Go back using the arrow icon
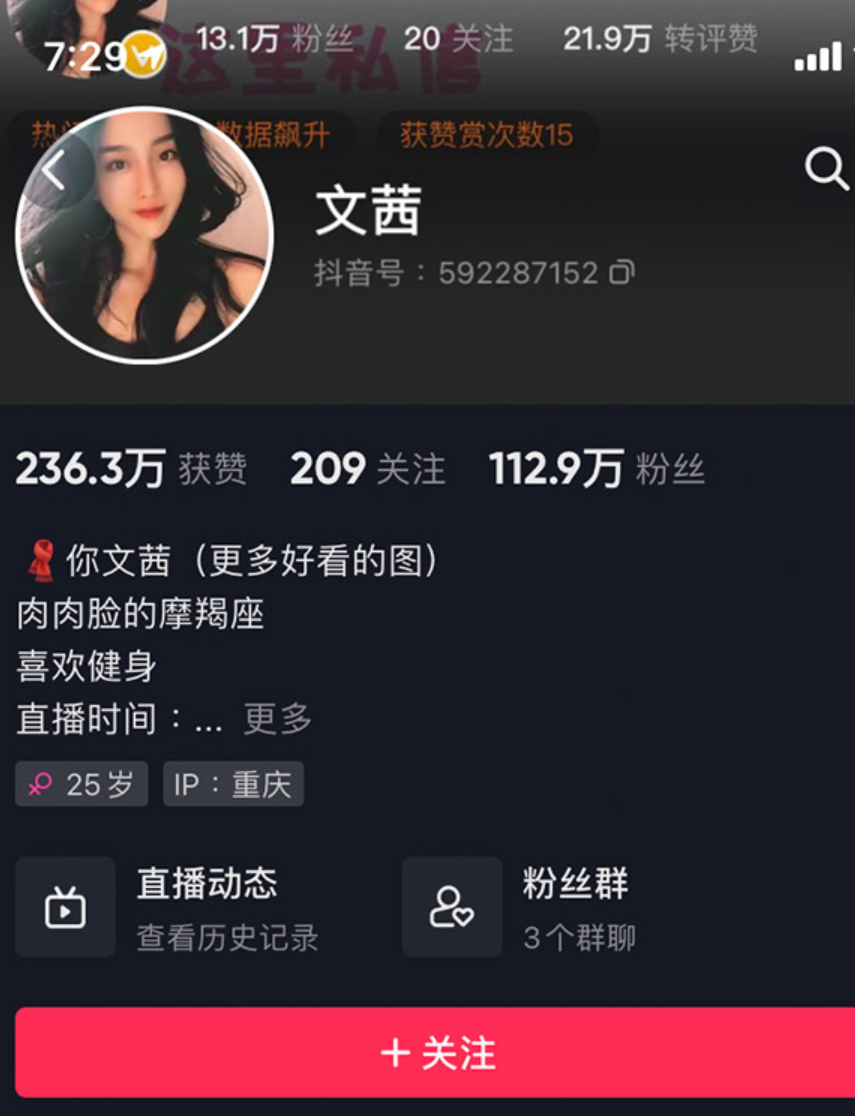Image resolution: width=855 pixels, height=1116 pixels. tap(54, 172)
